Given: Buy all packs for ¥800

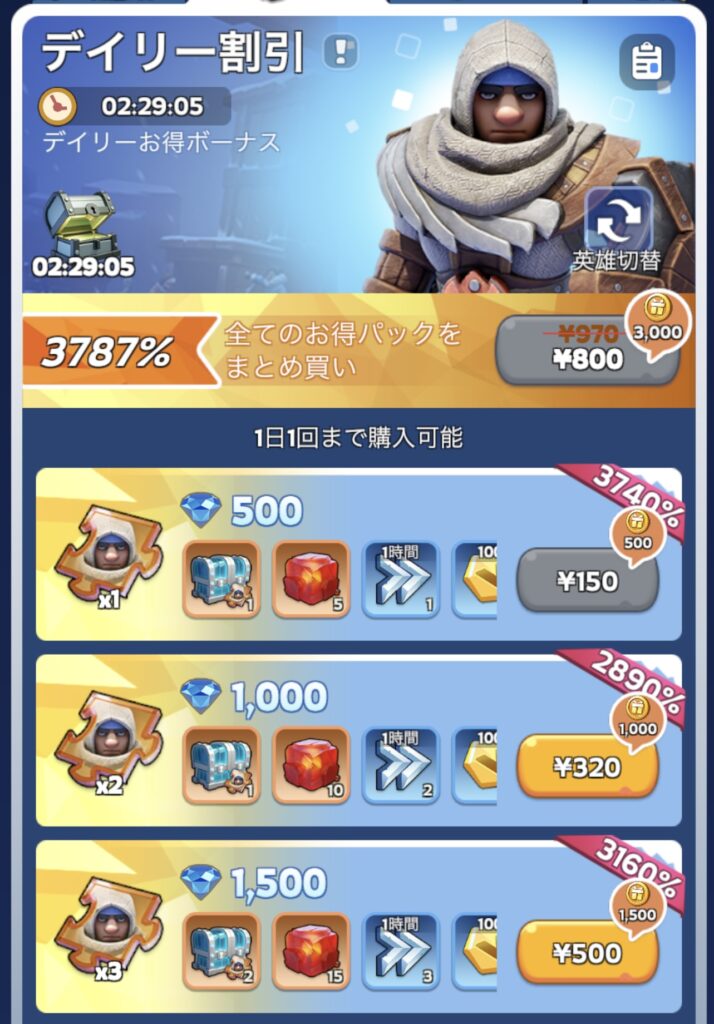Looking at the screenshot, I should [x=587, y=351].
